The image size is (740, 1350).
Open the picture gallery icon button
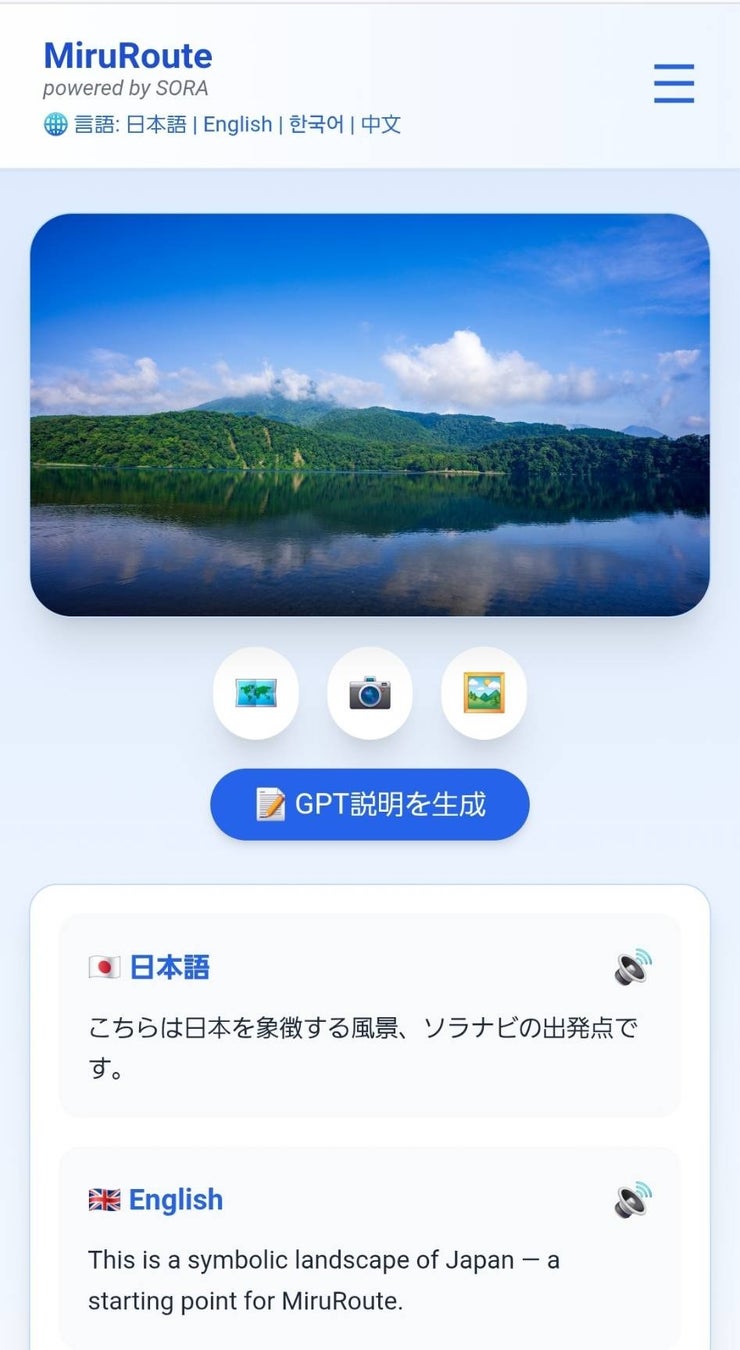pos(484,693)
